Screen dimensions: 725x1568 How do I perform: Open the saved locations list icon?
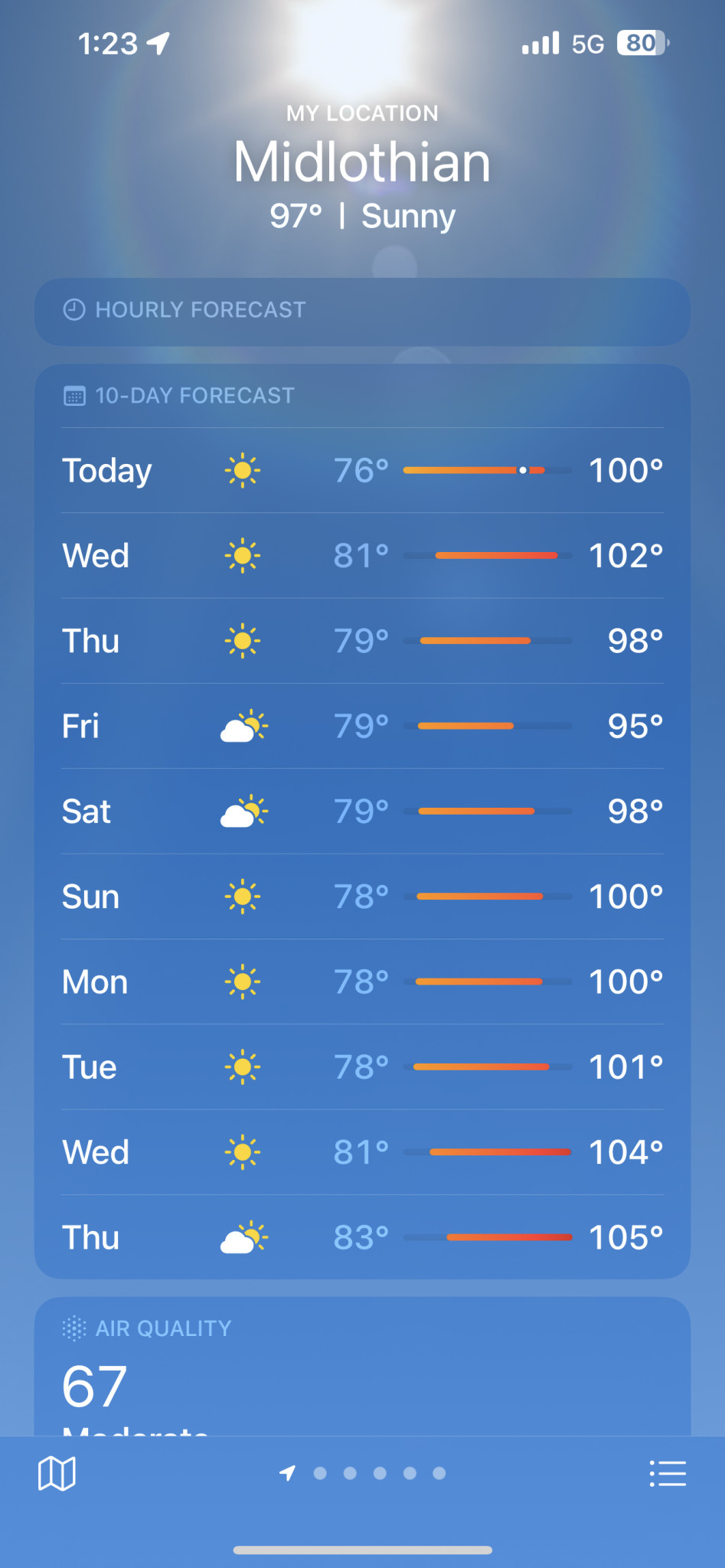668,1473
